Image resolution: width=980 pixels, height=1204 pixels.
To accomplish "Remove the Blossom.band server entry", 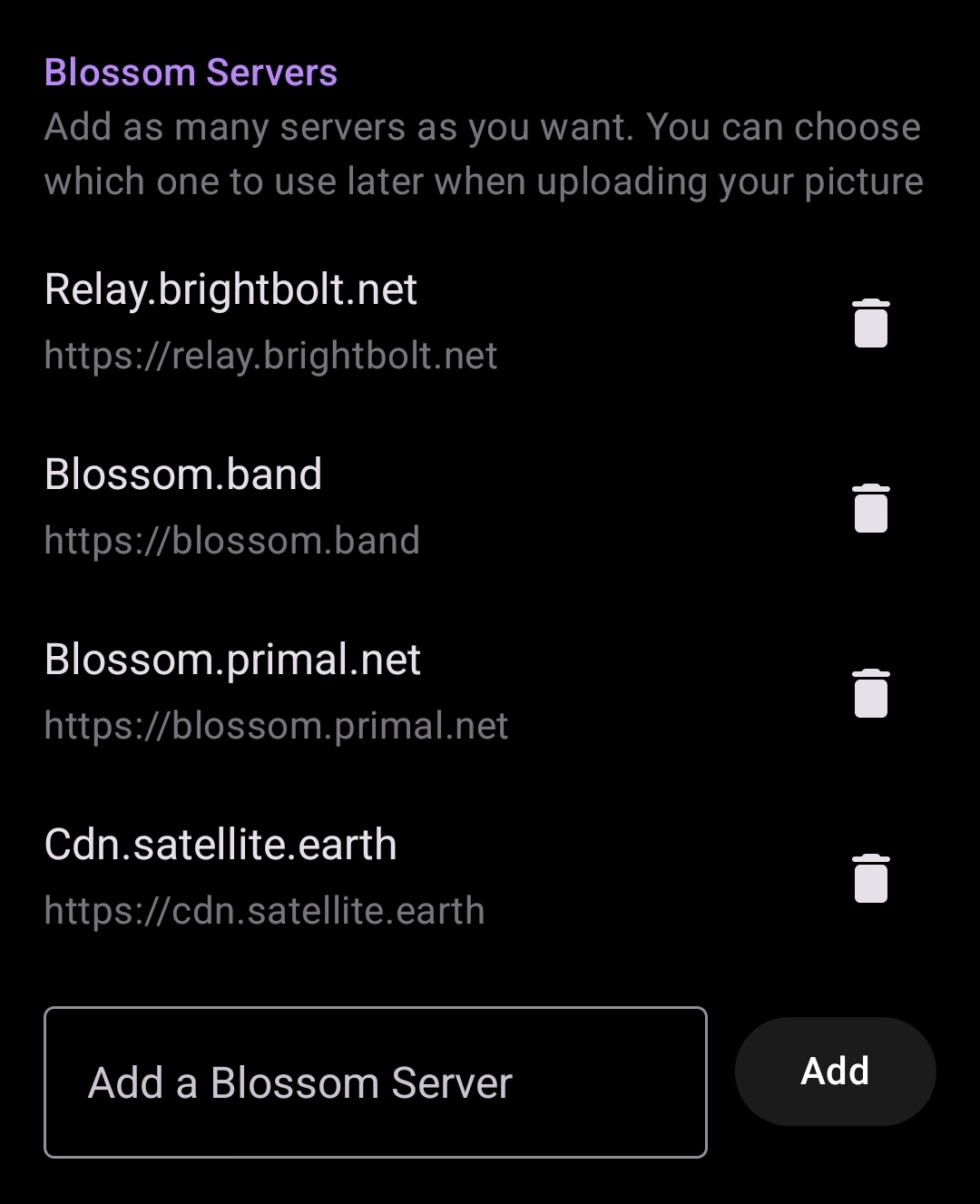I will pos(870,508).
